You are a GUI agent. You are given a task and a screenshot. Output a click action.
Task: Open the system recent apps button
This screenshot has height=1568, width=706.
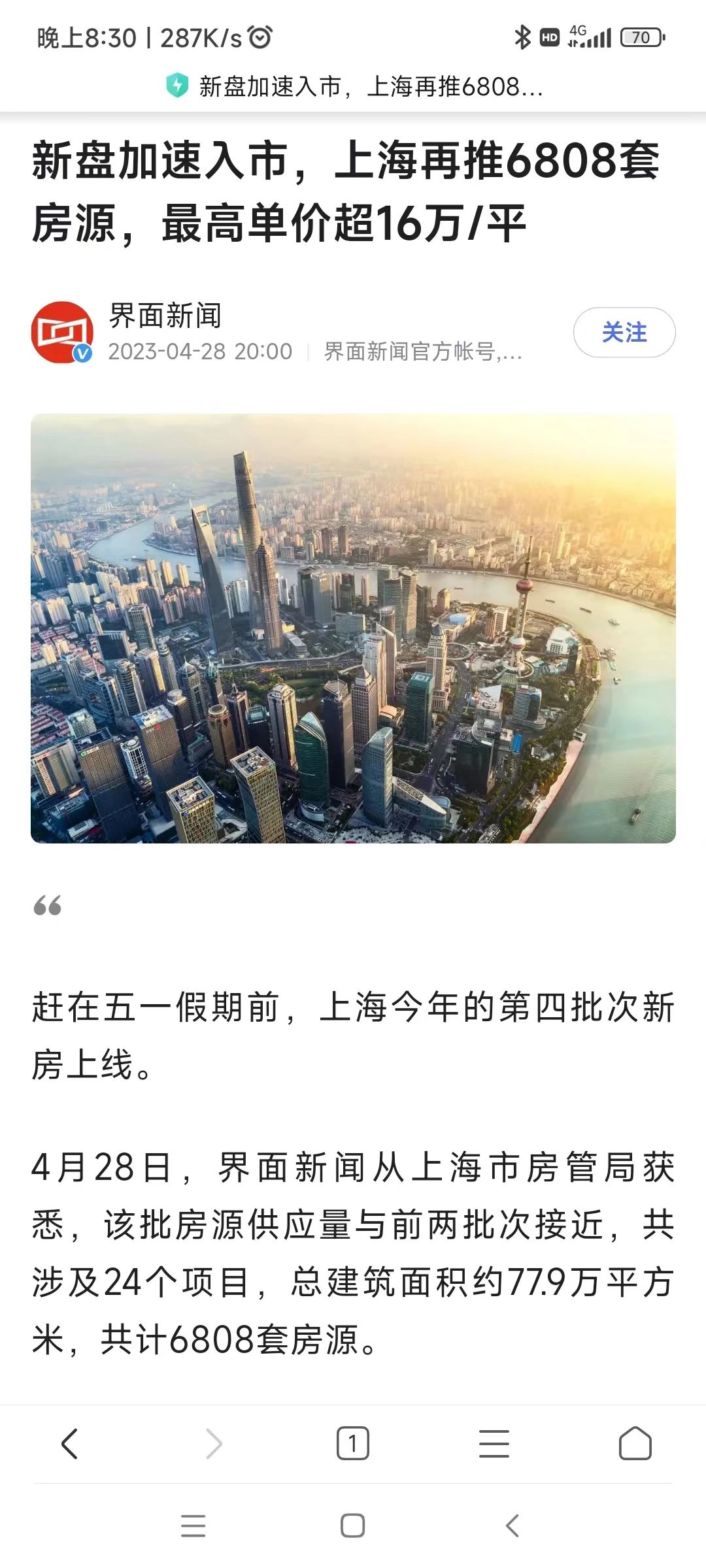193,1526
